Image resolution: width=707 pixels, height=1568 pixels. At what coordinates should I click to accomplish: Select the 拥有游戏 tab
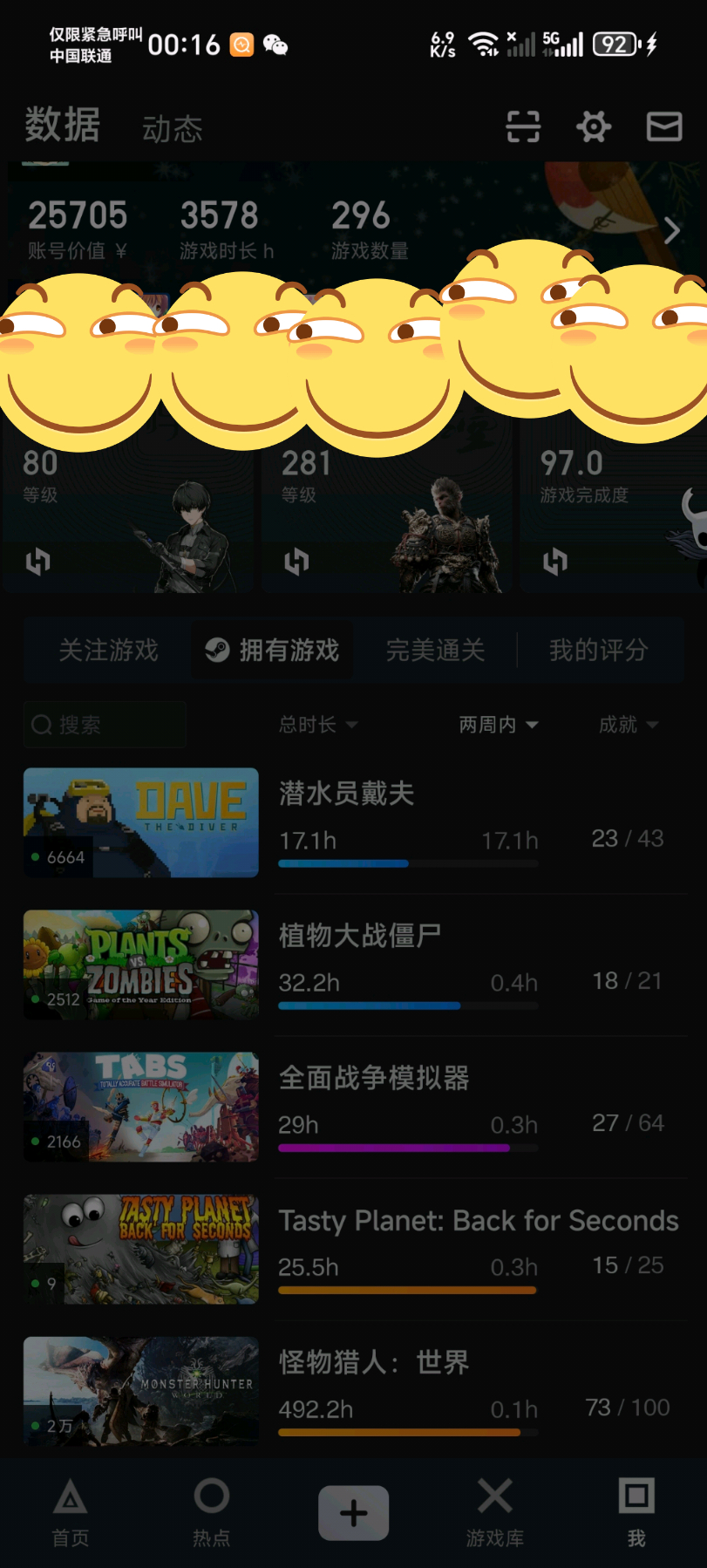pos(273,650)
